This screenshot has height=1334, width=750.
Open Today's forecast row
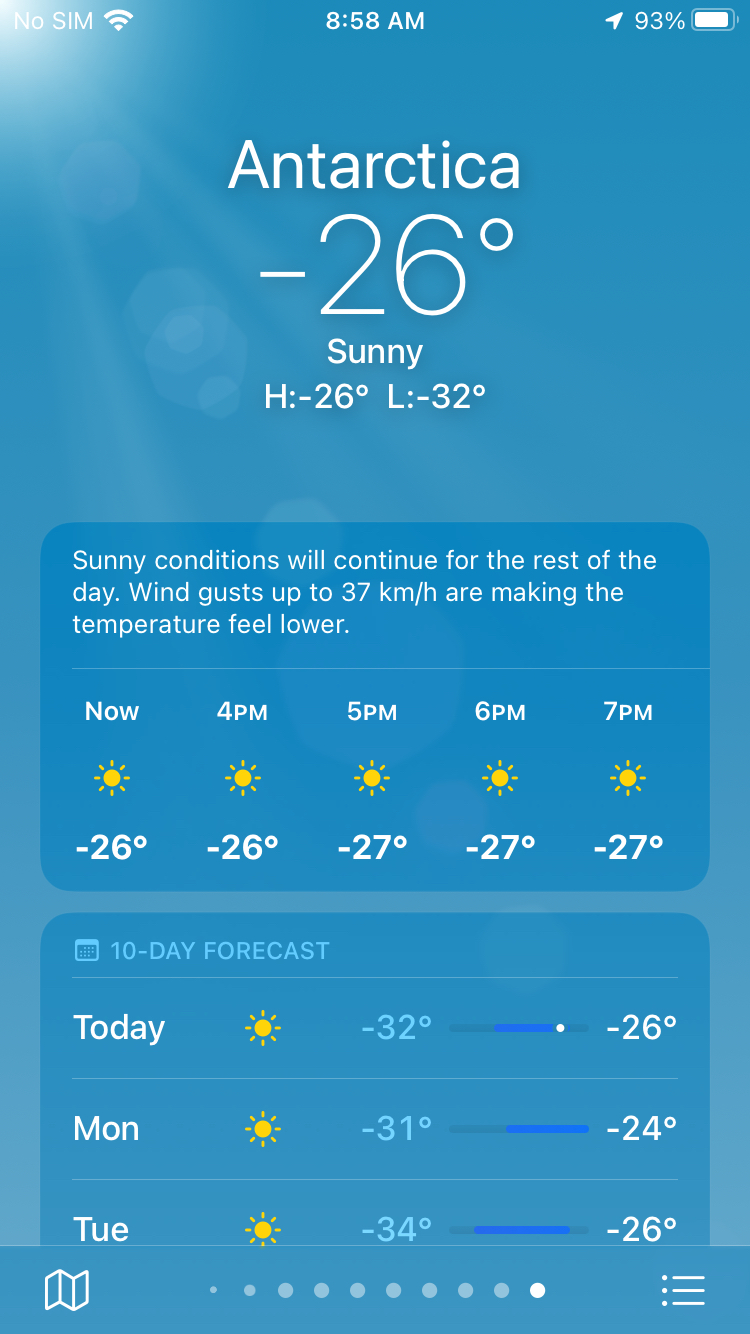tap(375, 1028)
